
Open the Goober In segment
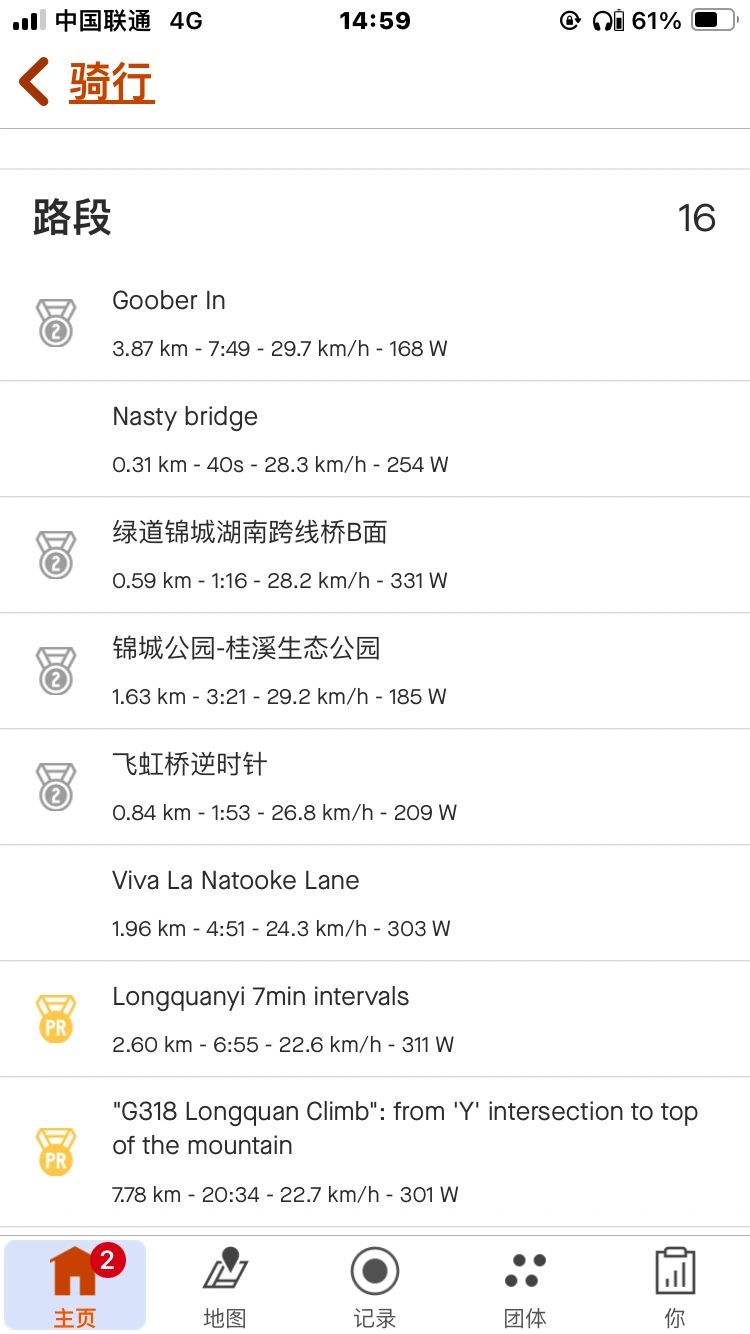pos(375,323)
